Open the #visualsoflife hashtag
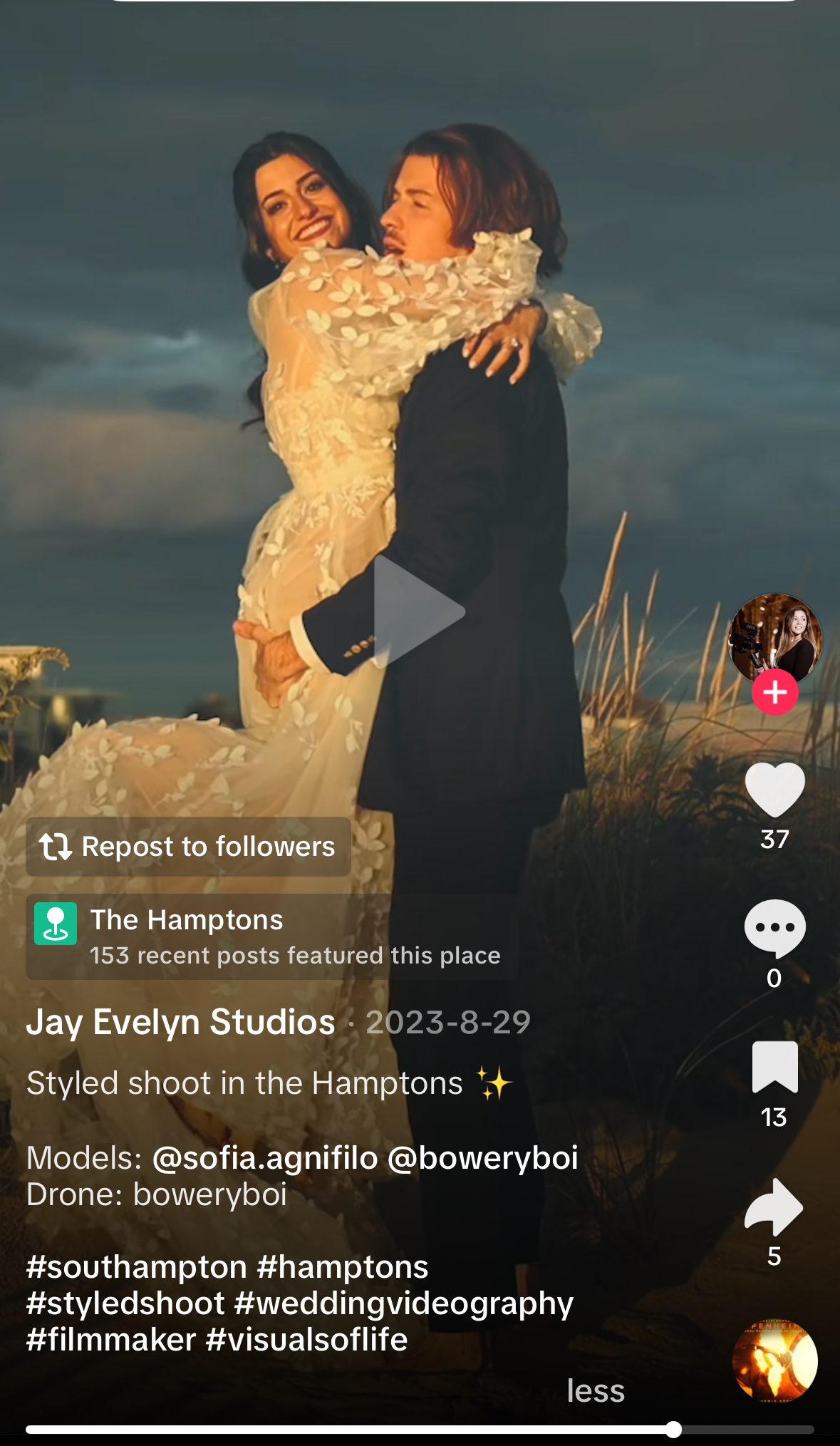This screenshot has width=840, height=1446. [306, 1340]
